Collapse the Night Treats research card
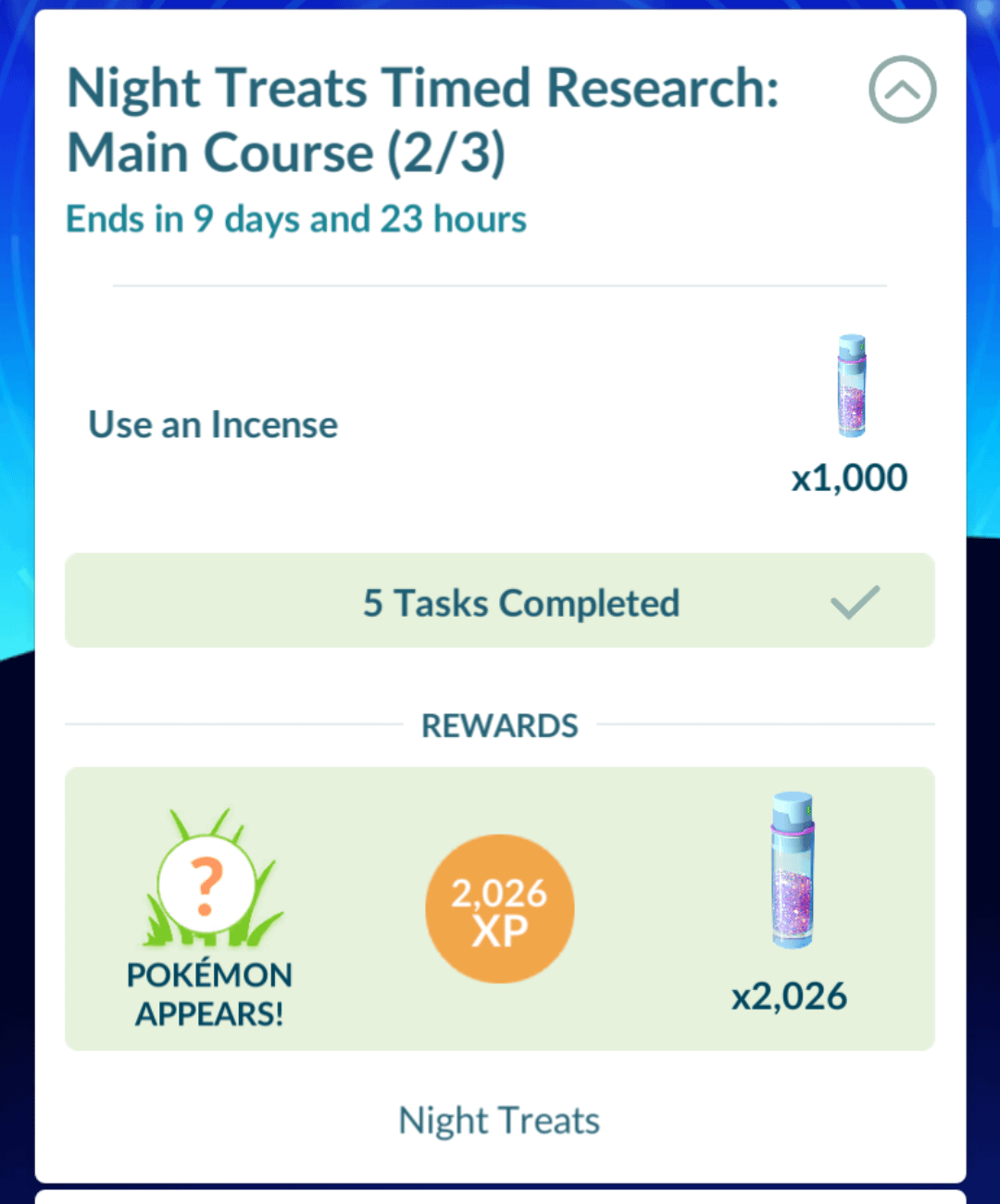 (902, 90)
